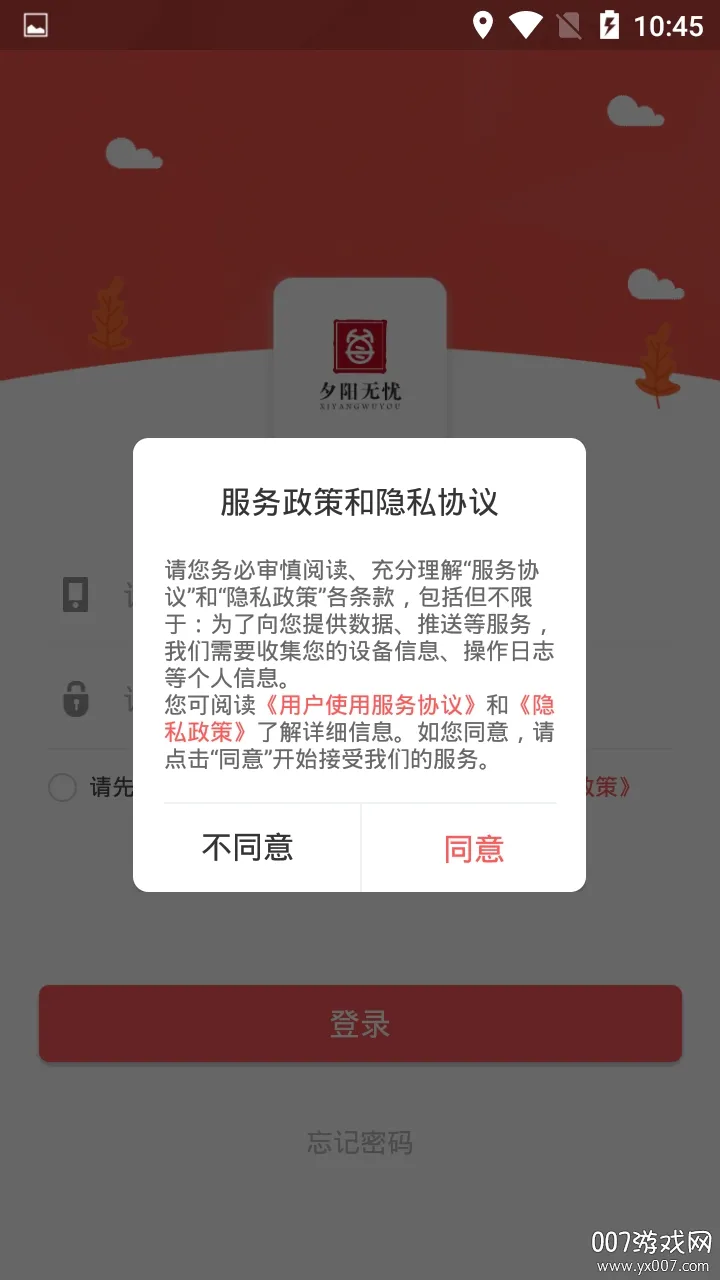Open the 《用户使用服务协议》 link
The image size is (720, 1280).
point(370,704)
